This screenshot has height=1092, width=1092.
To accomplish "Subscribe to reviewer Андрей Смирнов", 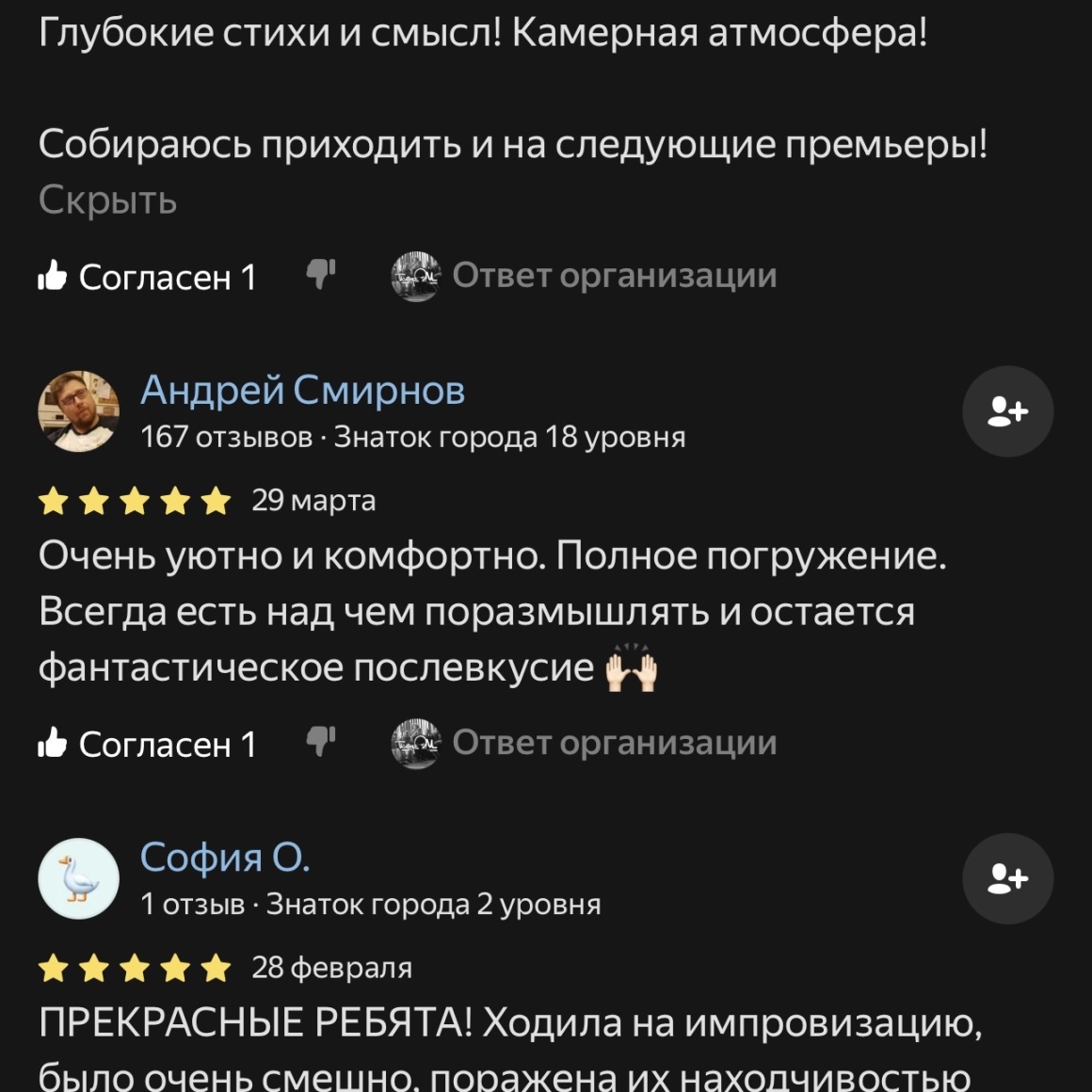I will [x=1007, y=411].
